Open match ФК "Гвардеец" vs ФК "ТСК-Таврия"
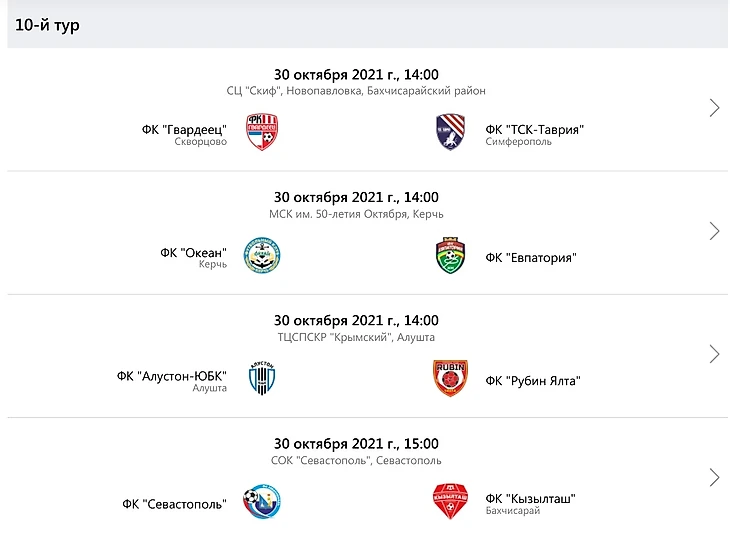 pyautogui.click(x=714, y=108)
